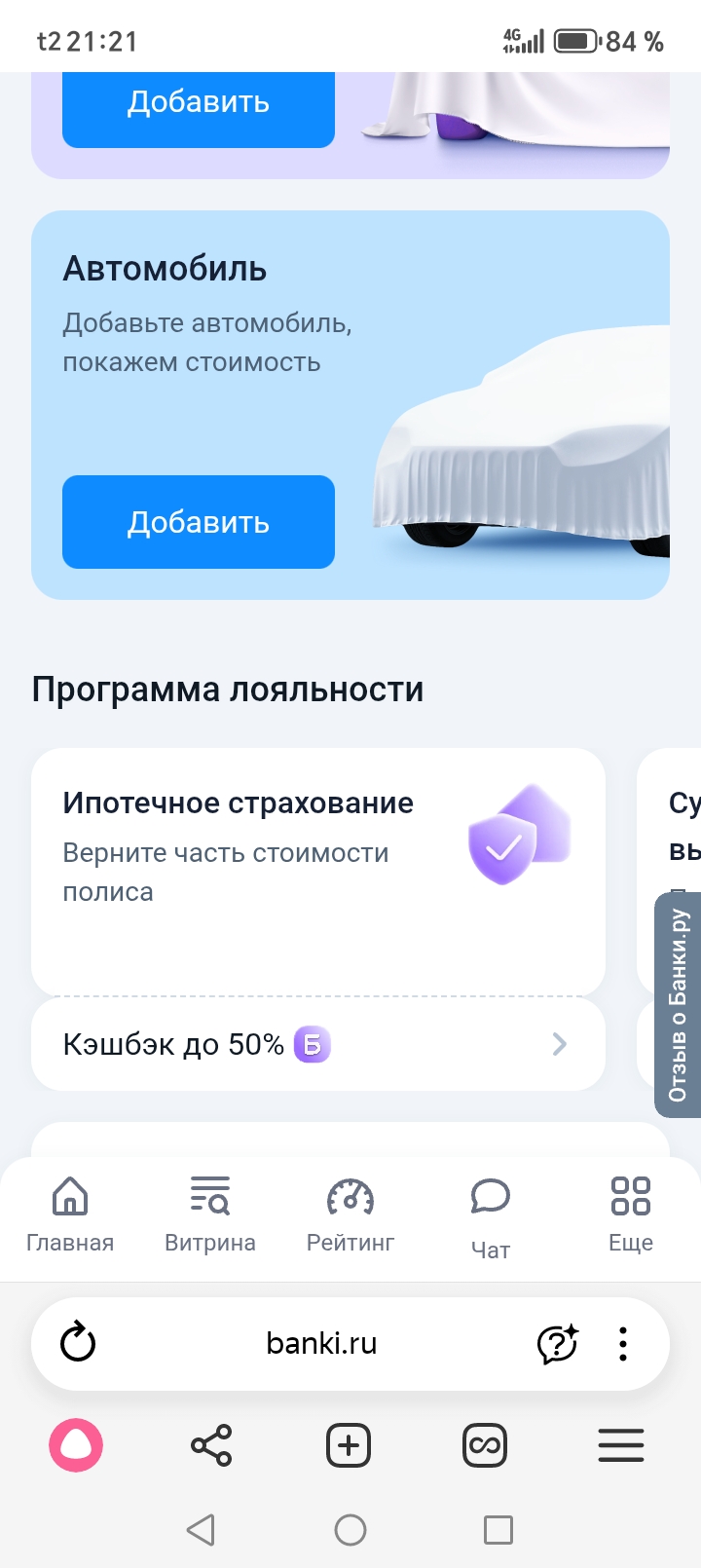The height and width of the screenshot is (1568, 701).
Task: Open the browser tabs overview
Action: click(485, 1445)
